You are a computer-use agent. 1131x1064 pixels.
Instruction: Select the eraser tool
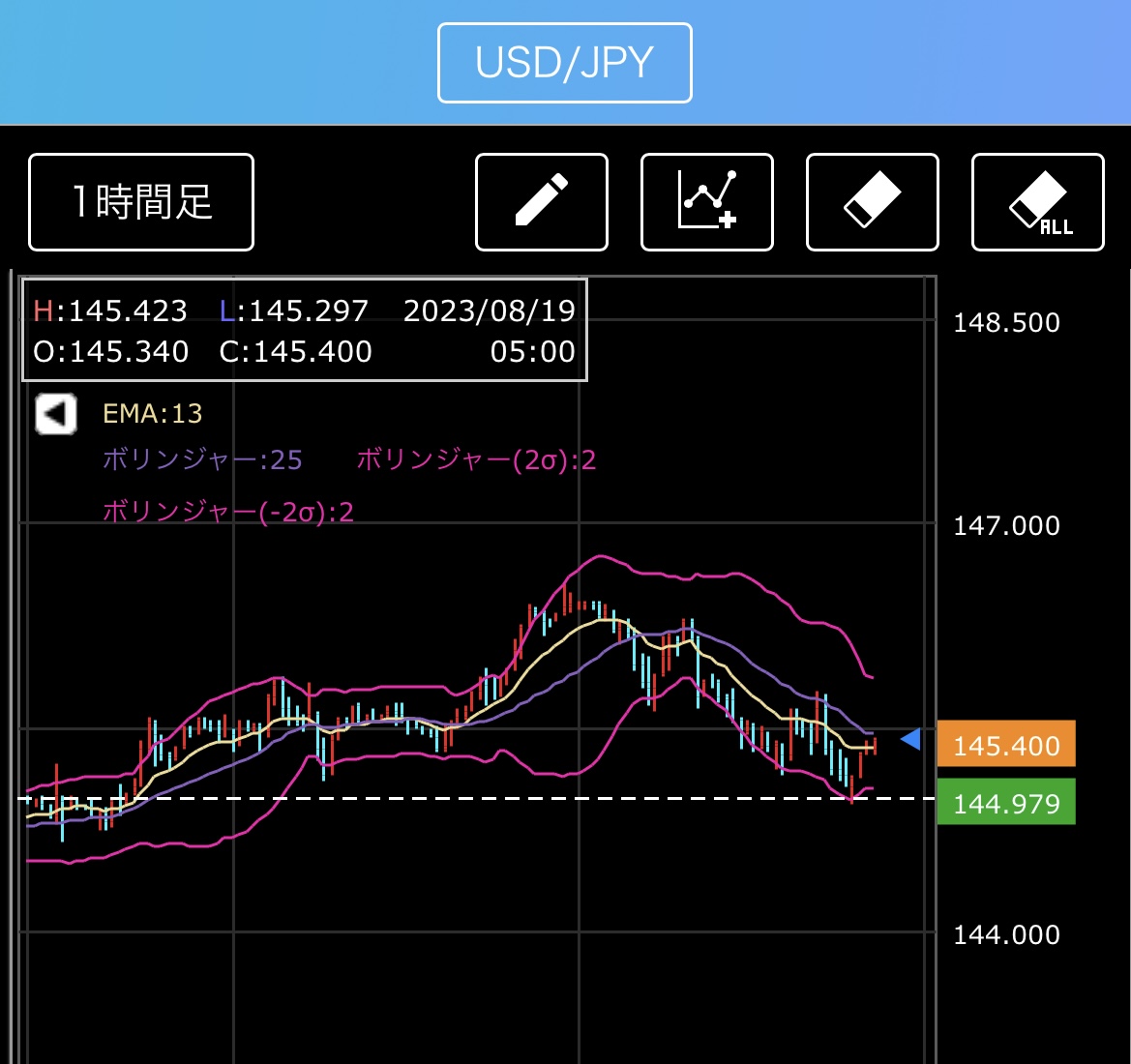tap(873, 202)
